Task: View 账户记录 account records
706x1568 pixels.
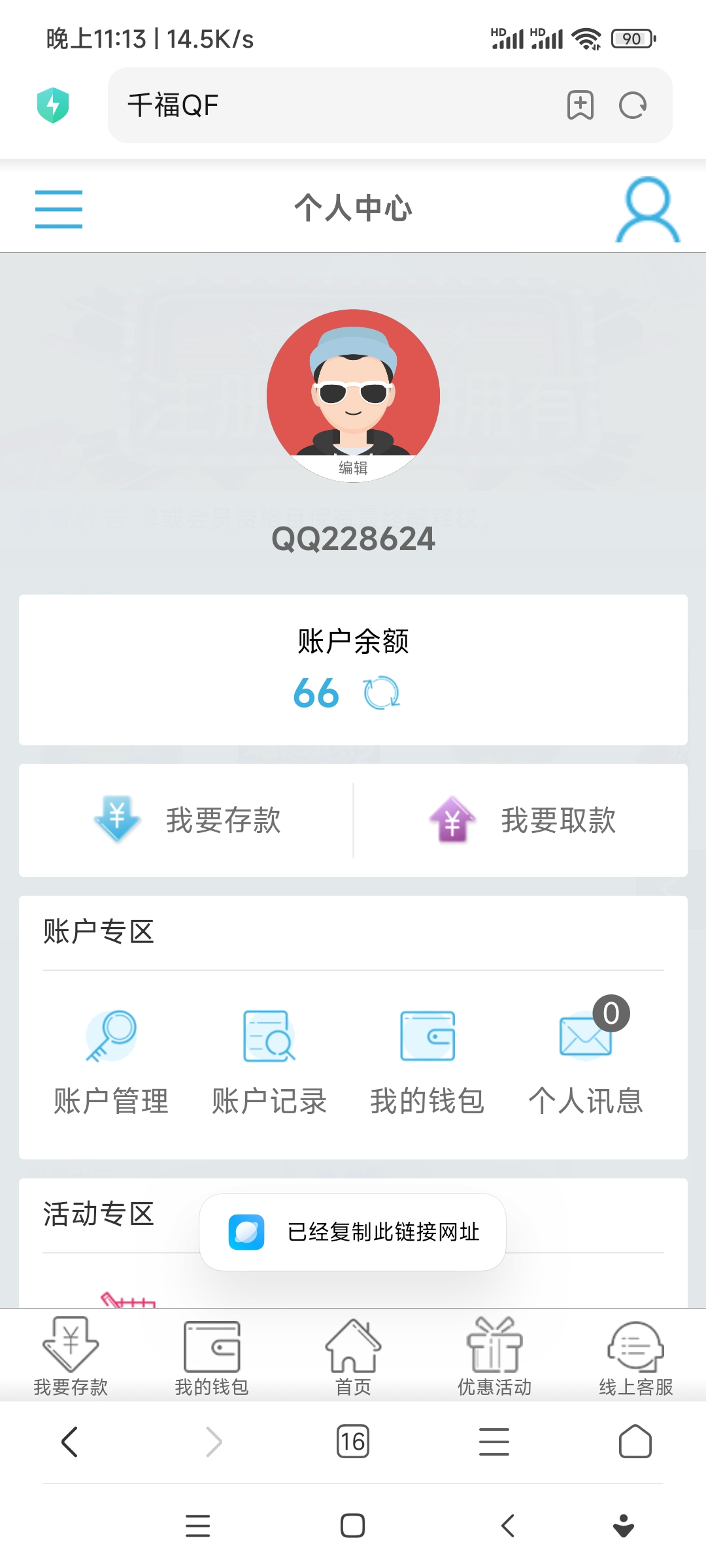Action: pyautogui.click(x=269, y=1063)
